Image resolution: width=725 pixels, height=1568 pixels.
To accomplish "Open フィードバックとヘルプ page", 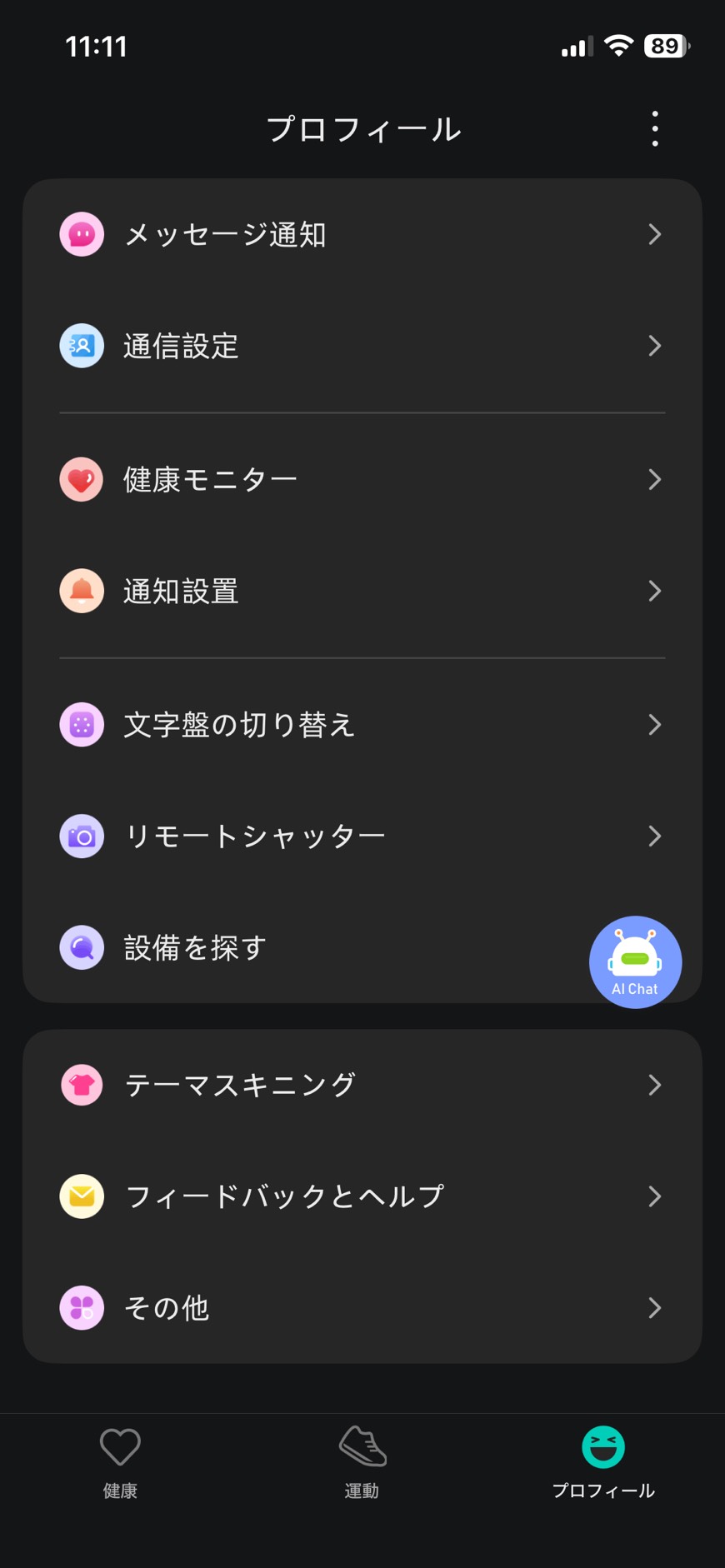I will pos(362,1196).
